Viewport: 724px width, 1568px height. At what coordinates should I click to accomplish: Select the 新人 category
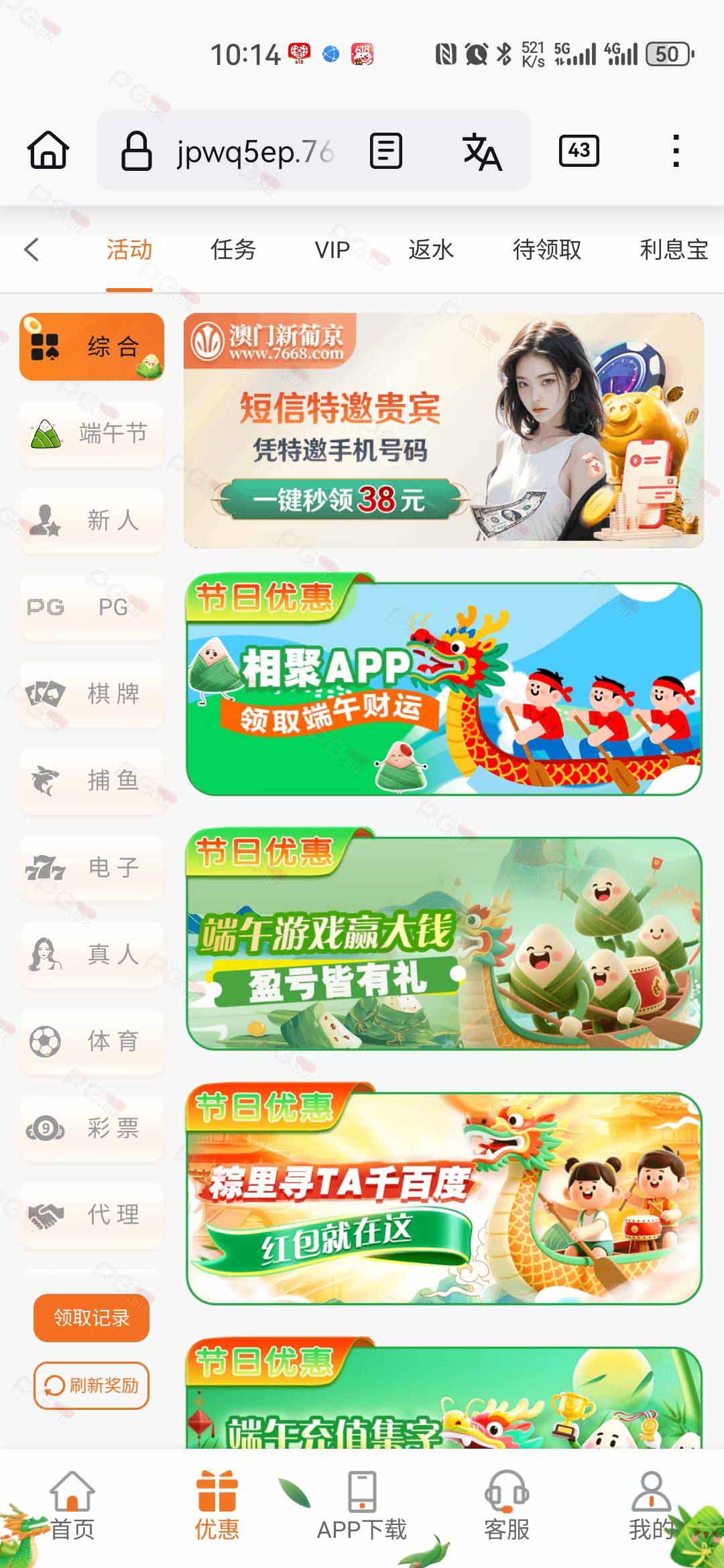92,520
